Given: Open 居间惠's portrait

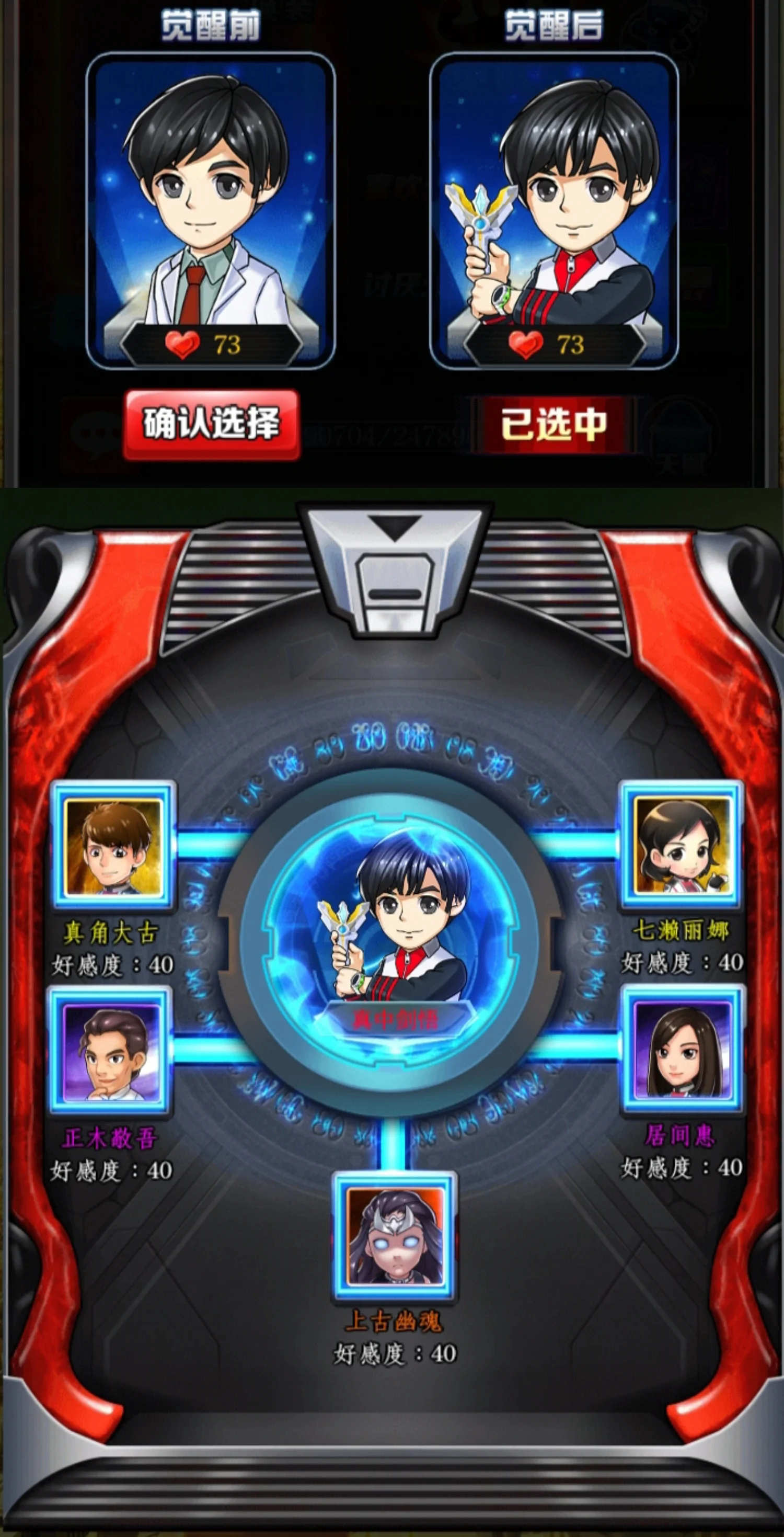Looking at the screenshot, I should [682, 1050].
